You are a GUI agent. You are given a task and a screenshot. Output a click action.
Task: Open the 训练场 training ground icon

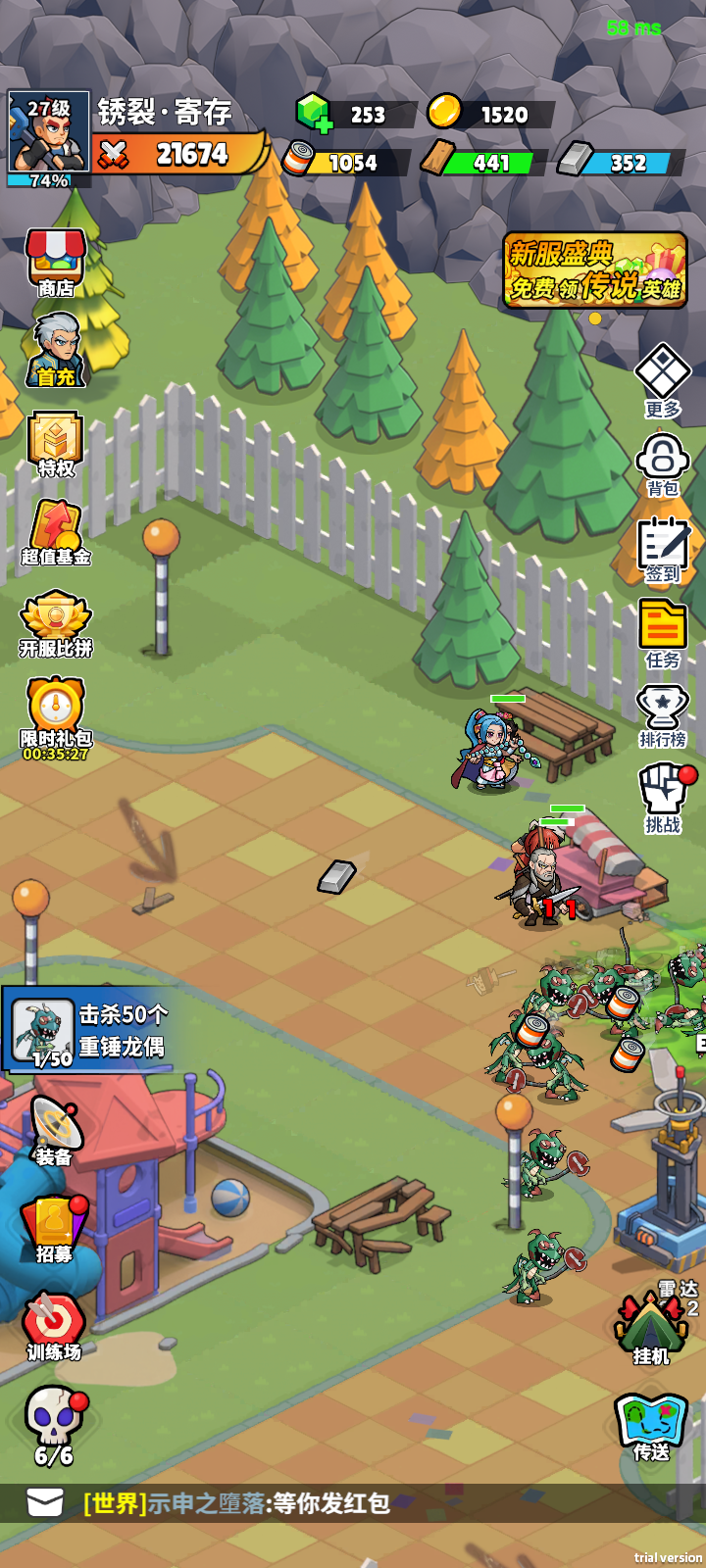51,1321
